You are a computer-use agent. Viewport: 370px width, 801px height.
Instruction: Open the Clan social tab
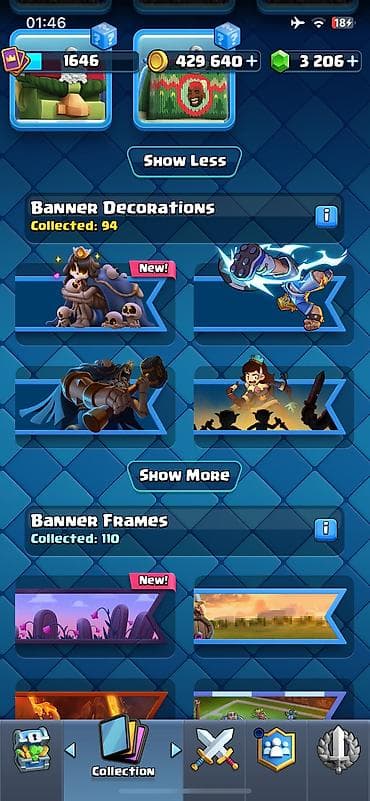pos(276,749)
